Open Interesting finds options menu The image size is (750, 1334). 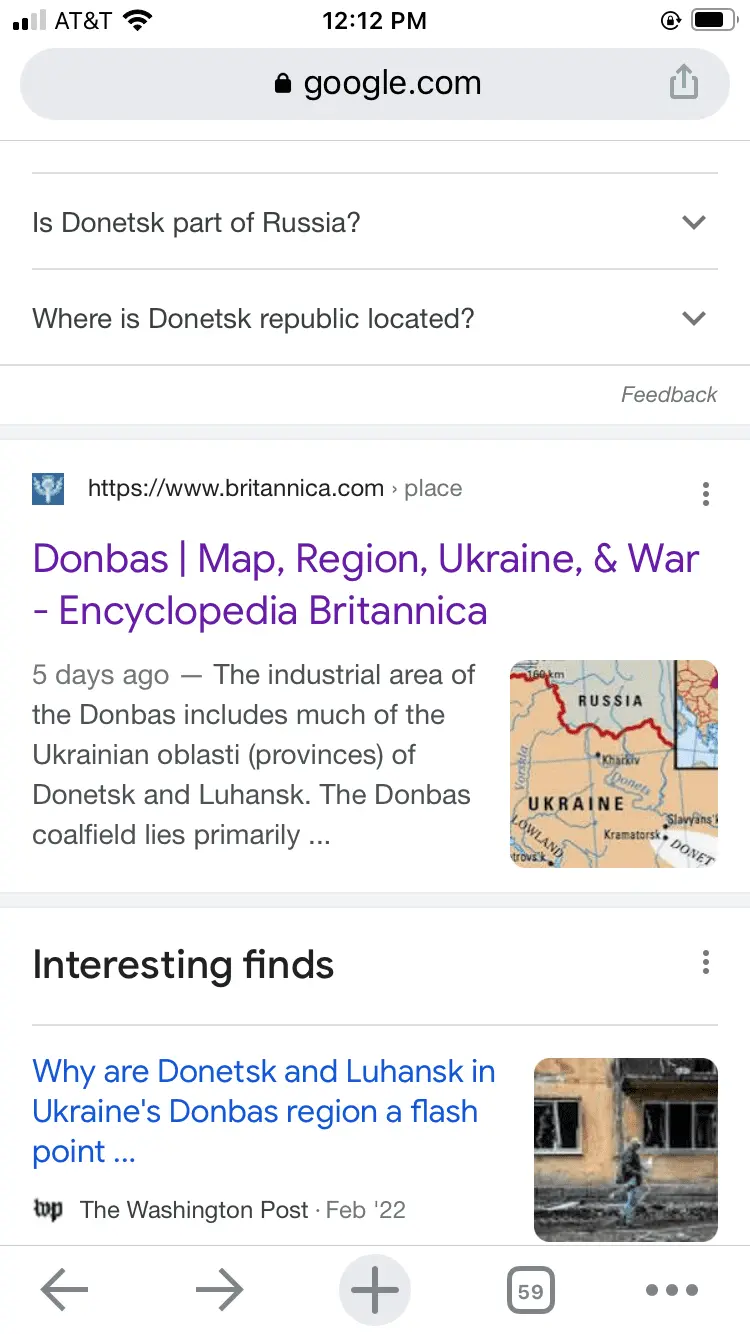706,963
